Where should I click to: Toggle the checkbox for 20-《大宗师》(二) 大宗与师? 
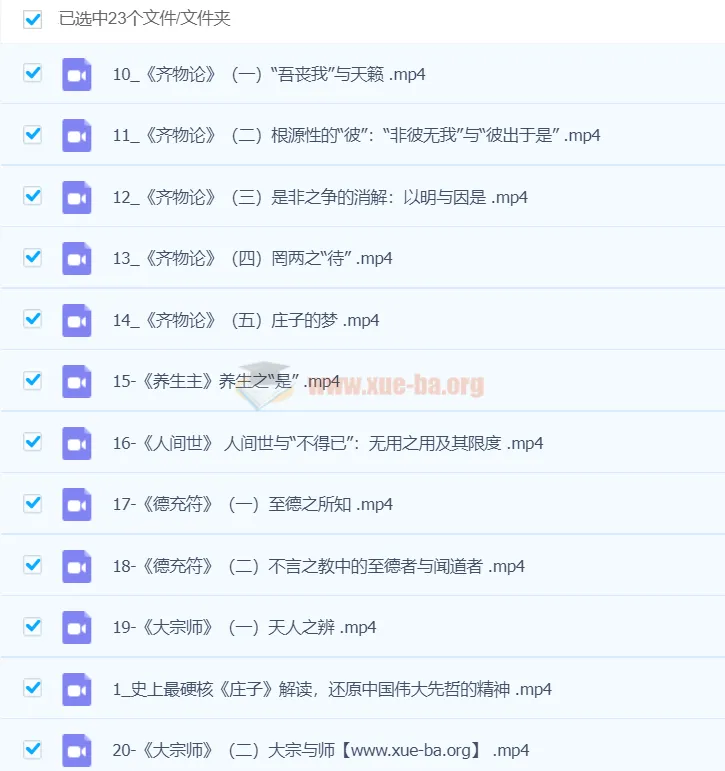33,748
